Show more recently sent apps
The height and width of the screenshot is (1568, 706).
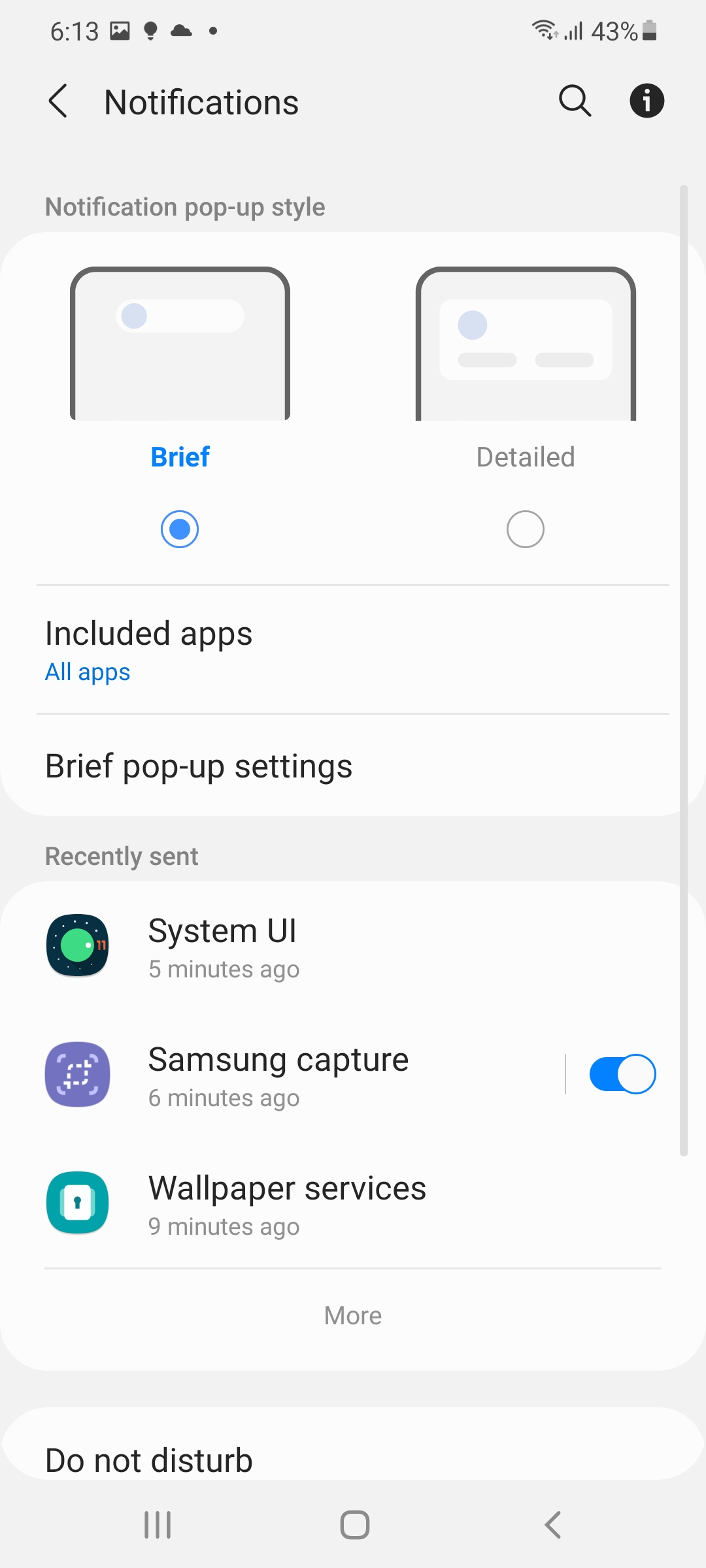(x=353, y=1316)
